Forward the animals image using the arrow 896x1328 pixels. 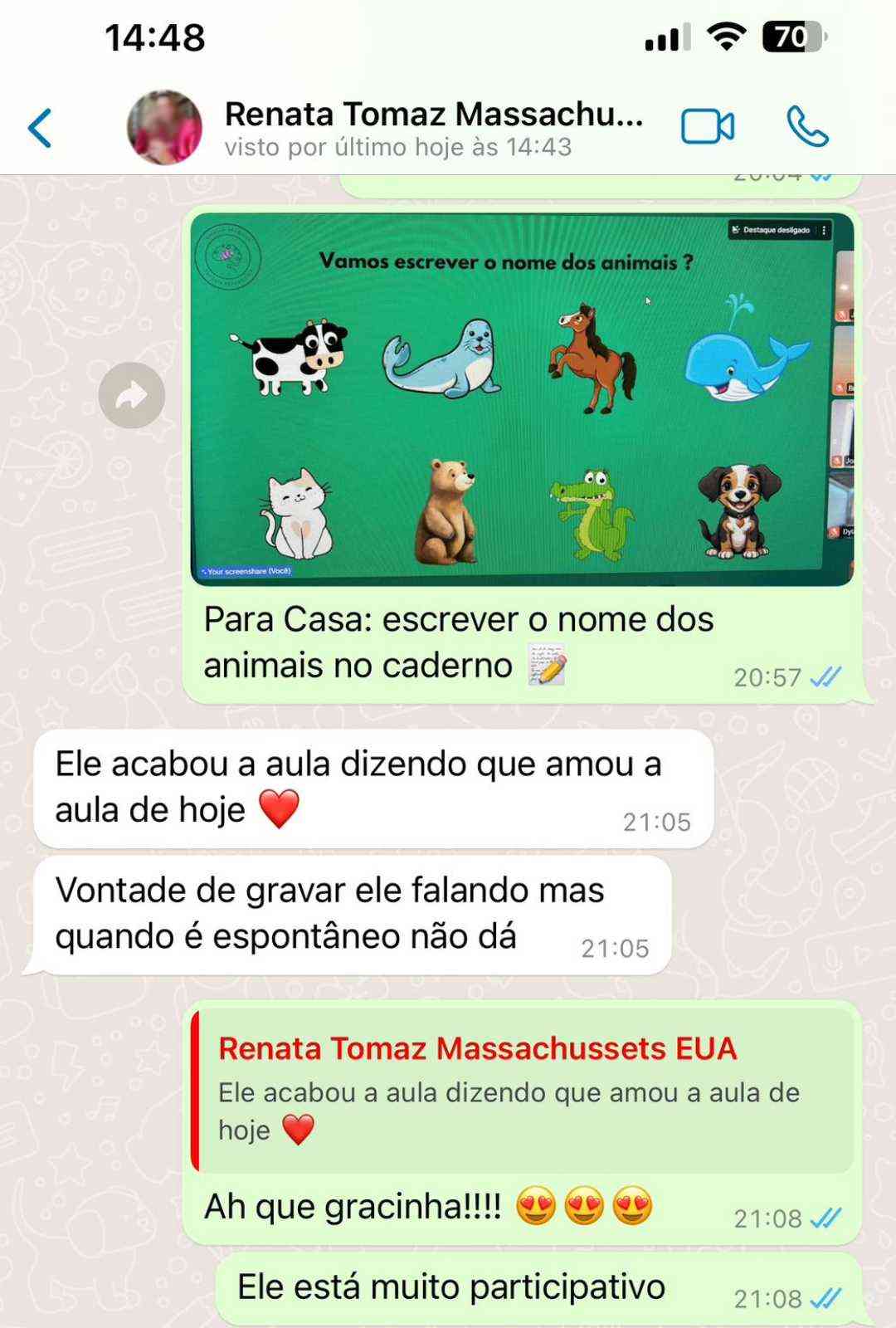132,396
